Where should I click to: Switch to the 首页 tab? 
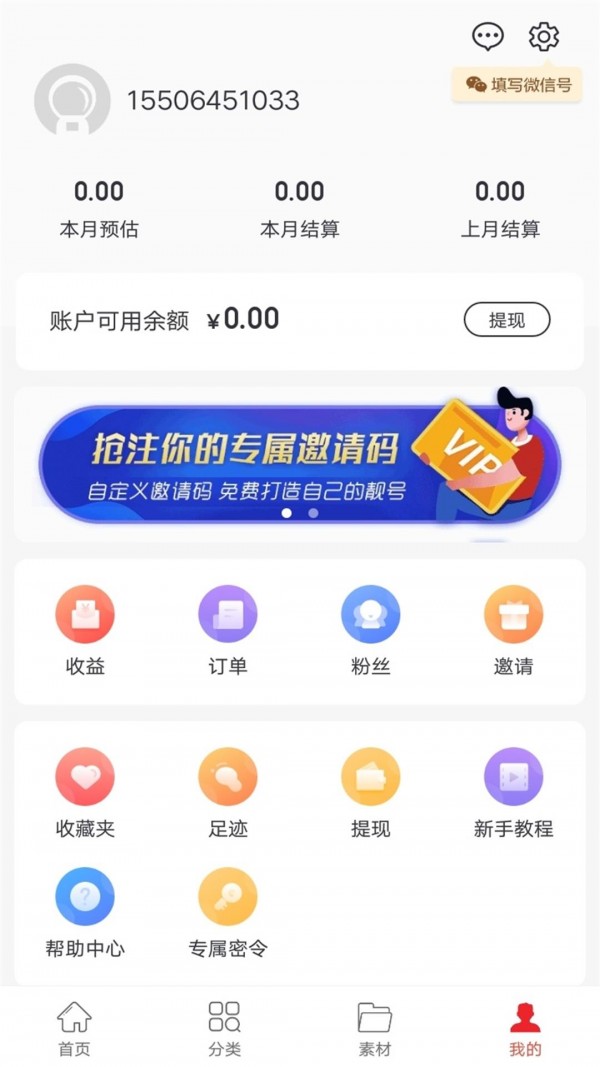coord(75,1028)
